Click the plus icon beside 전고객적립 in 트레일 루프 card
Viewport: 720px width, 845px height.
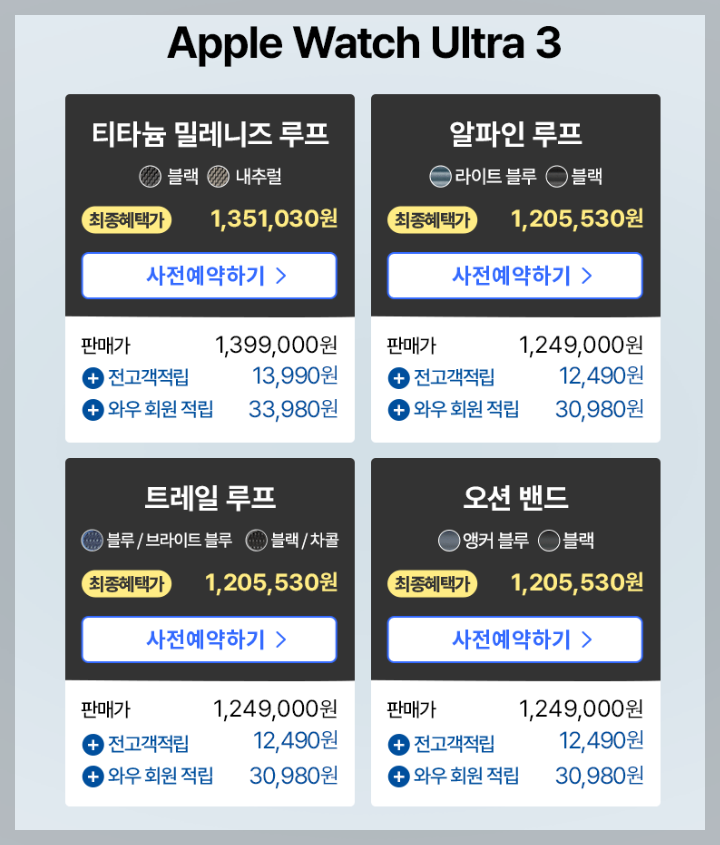coord(92,743)
